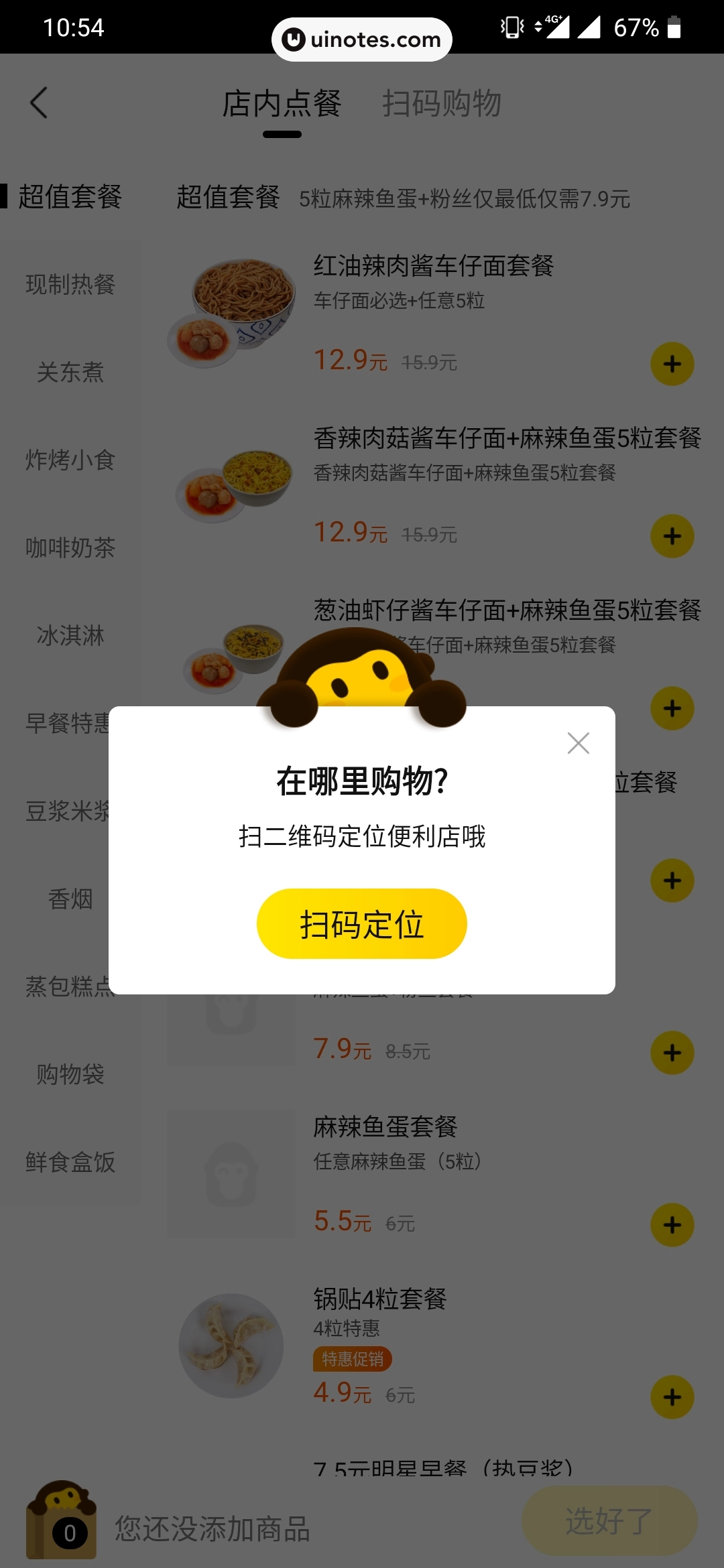Screen dimensions: 724x1568
Task: Add 香辣肉菇酱车仔面 set to cart
Action: pyautogui.click(x=672, y=536)
